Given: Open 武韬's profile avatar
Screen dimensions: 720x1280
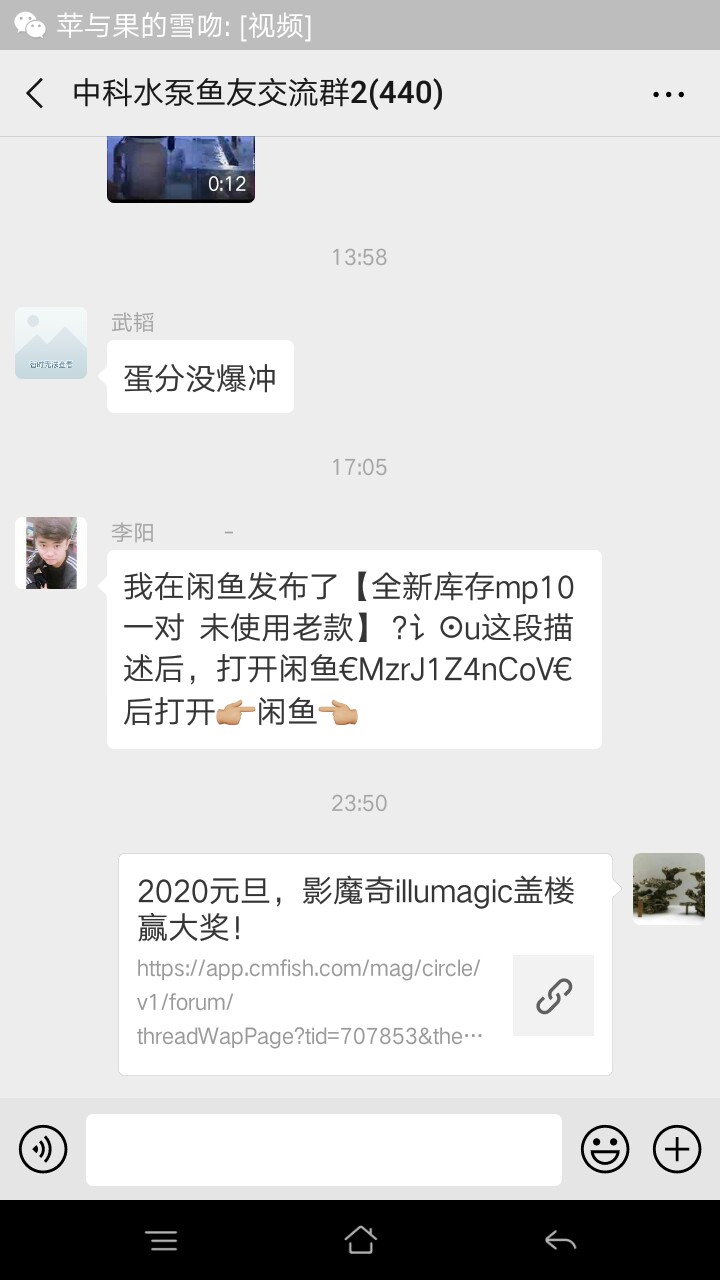Looking at the screenshot, I should tap(51, 343).
